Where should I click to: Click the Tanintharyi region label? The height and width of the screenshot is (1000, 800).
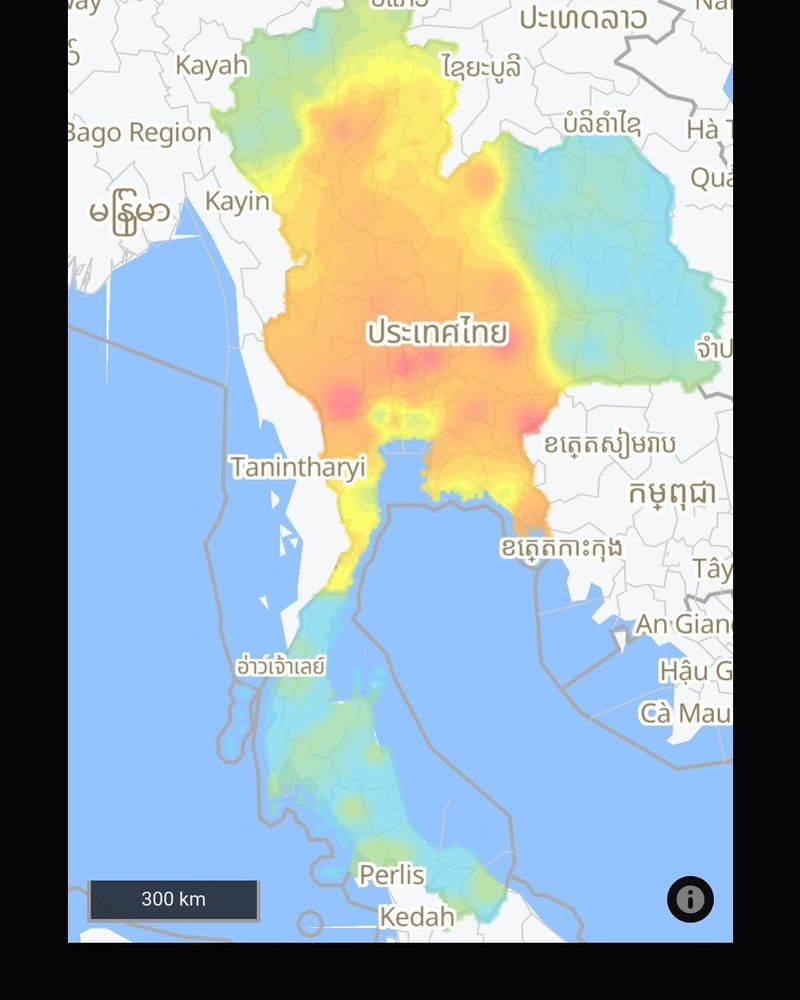click(298, 466)
